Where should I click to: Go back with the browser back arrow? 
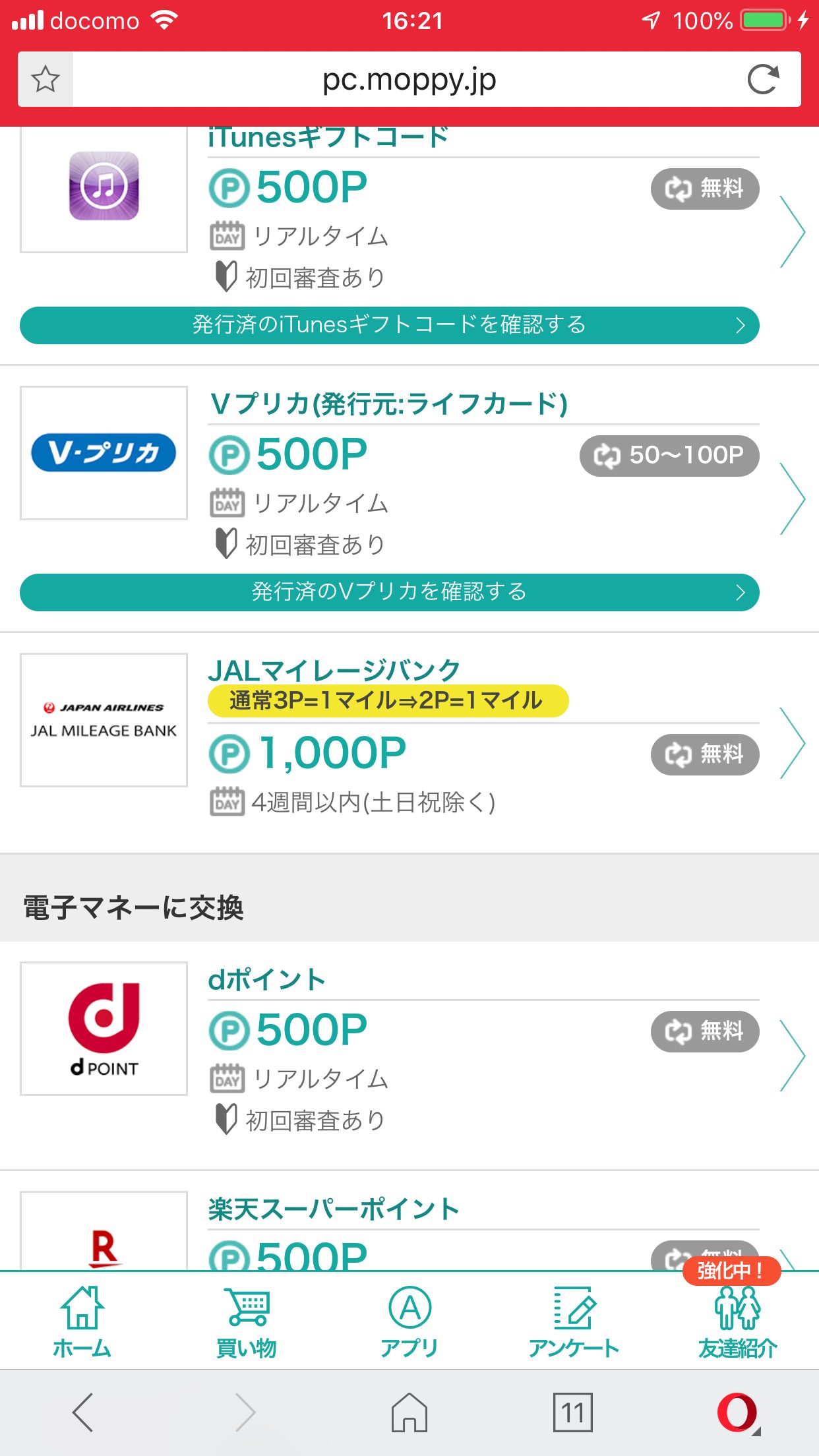[82, 1412]
